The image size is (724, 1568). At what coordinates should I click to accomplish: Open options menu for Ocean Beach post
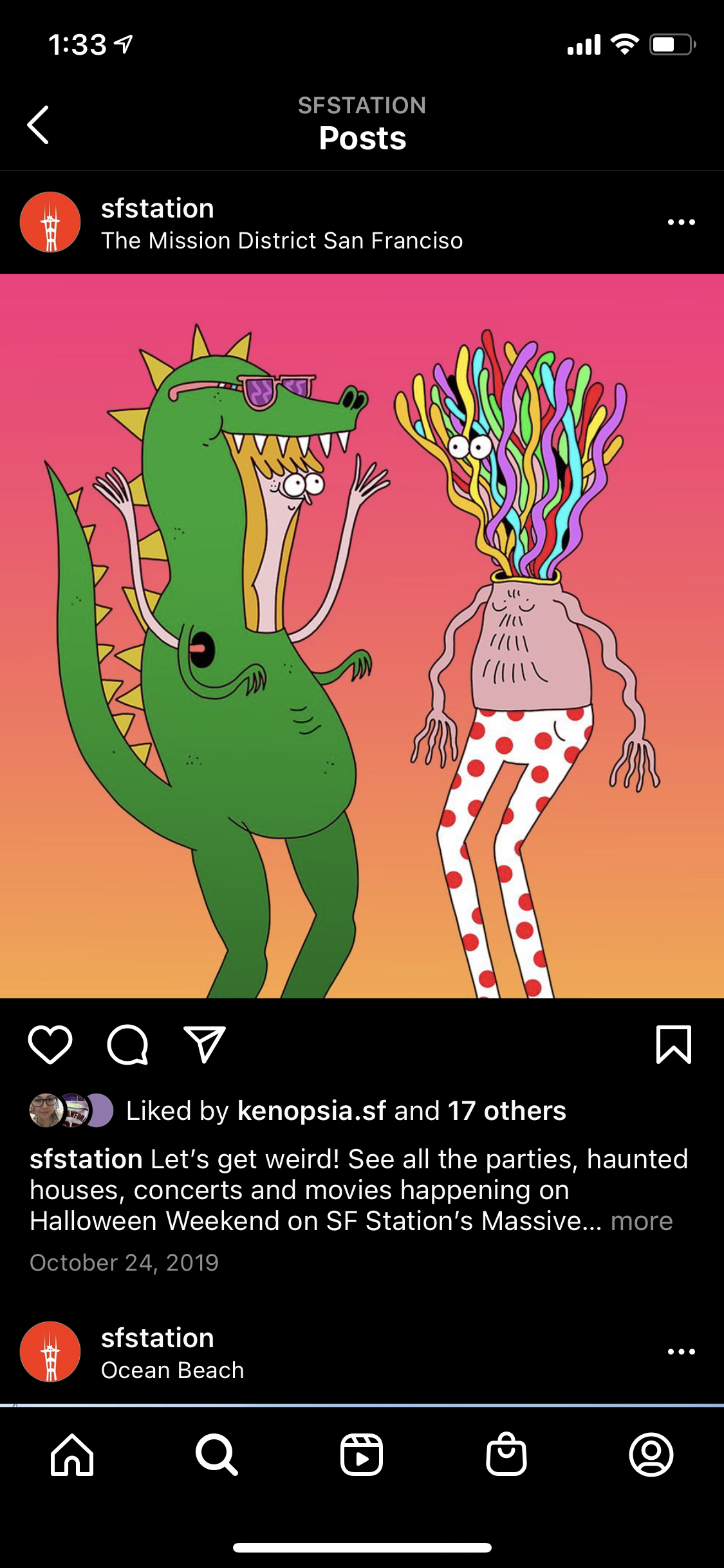click(681, 1352)
